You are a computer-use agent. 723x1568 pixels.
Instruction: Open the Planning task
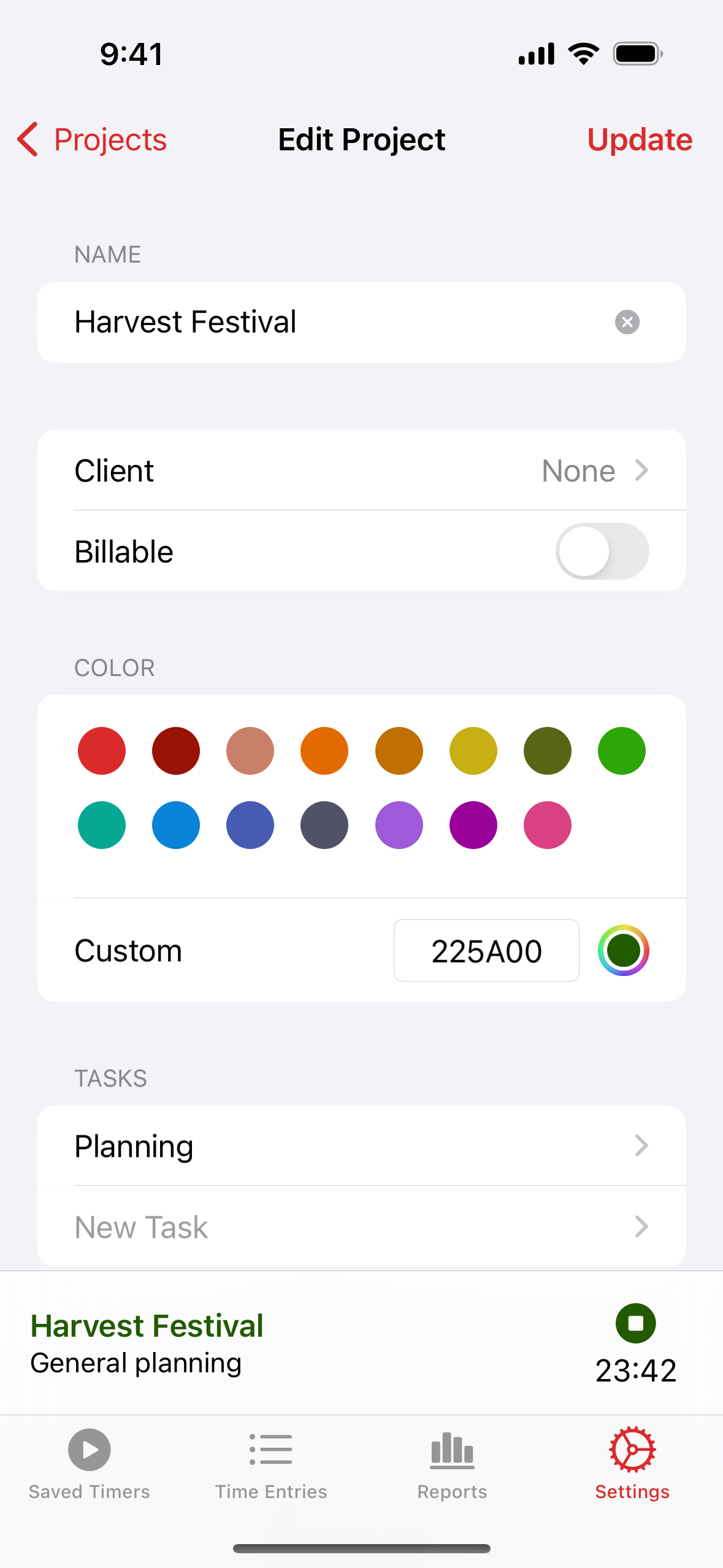point(361,1145)
